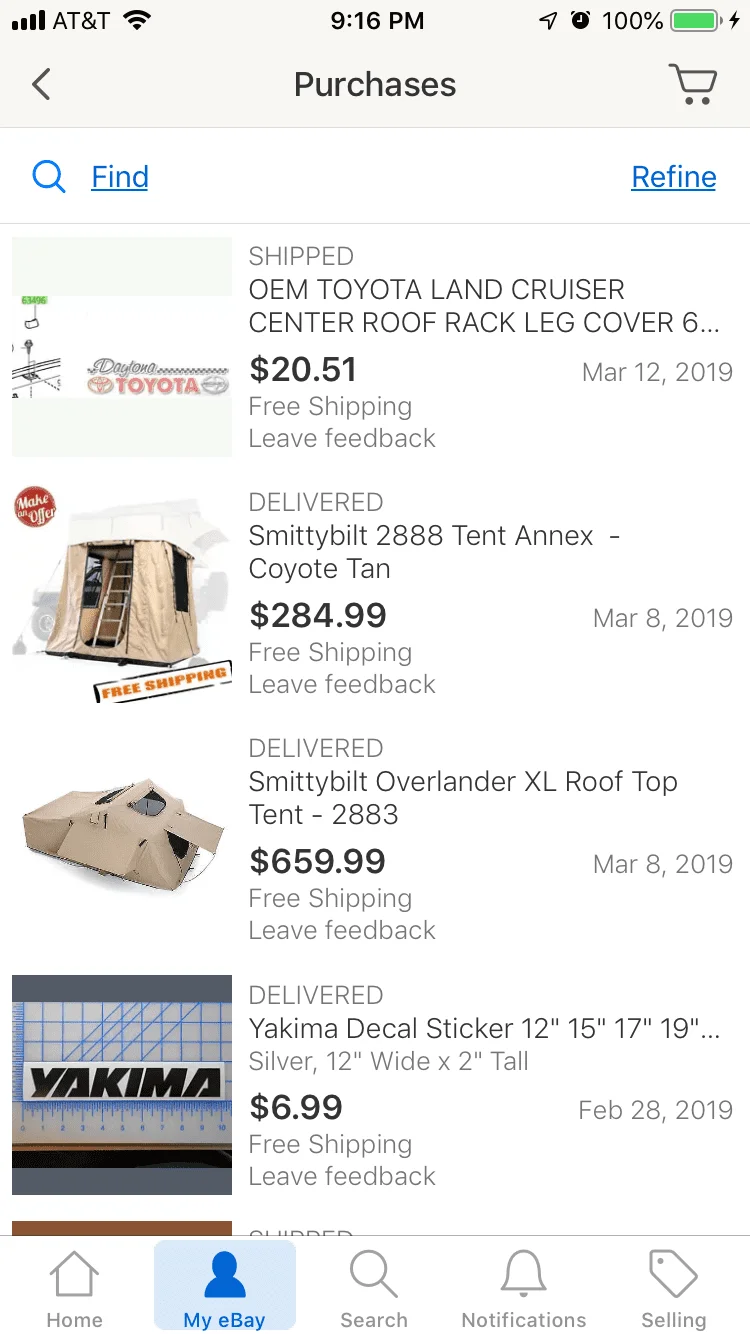Go back from the Purchases screen
Screen dimensions: 750x1334
tap(41, 84)
